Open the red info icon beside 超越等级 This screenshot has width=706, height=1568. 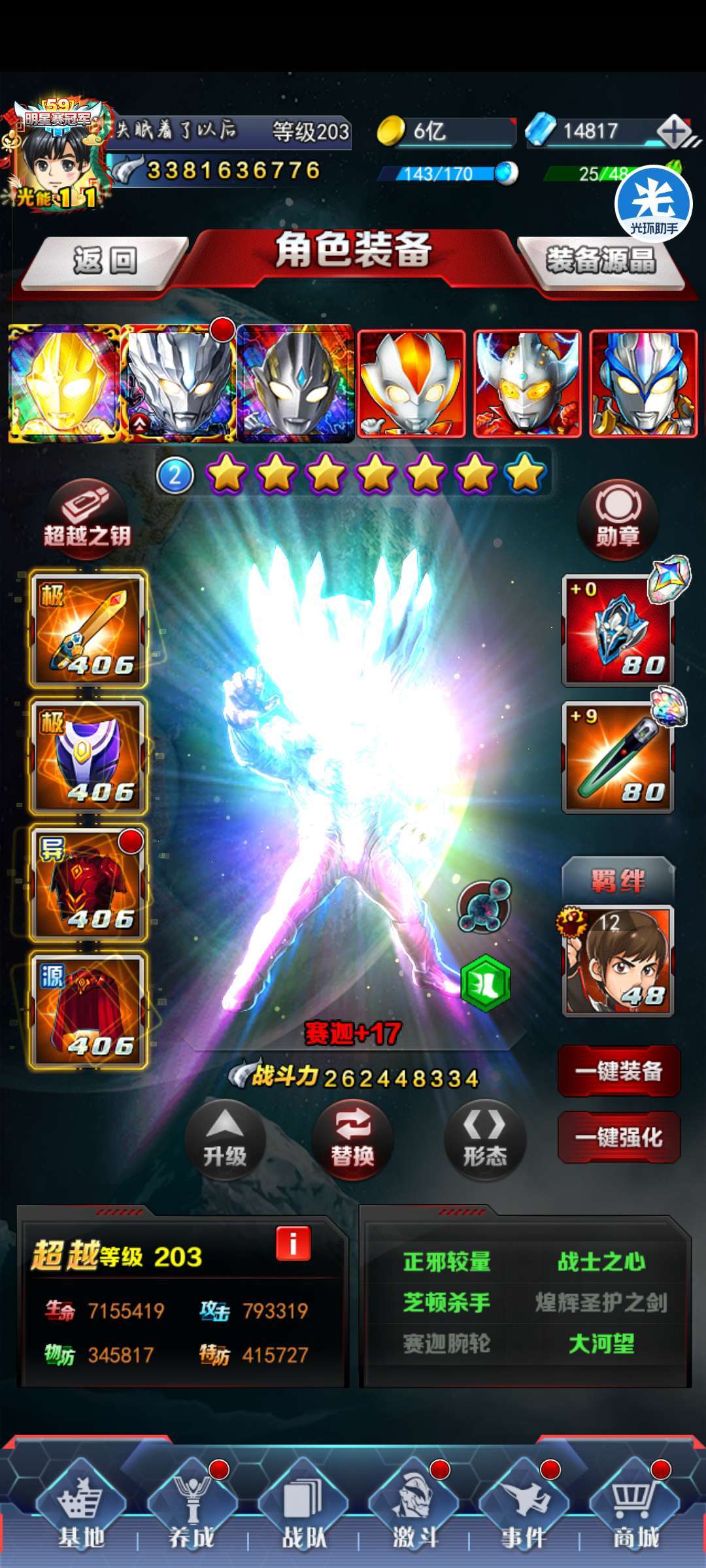tap(293, 1243)
